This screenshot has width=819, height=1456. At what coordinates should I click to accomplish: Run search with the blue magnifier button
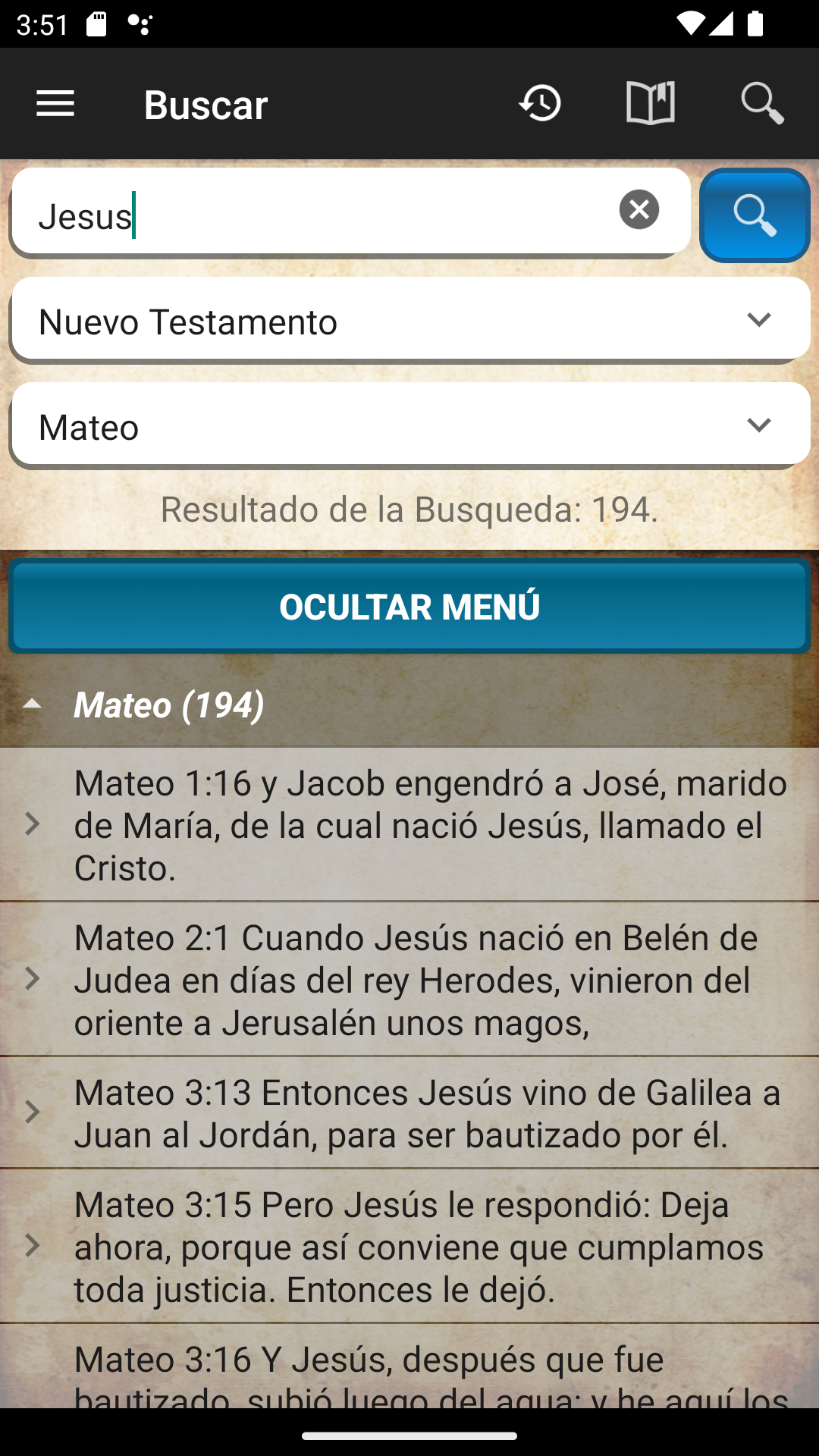click(755, 215)
